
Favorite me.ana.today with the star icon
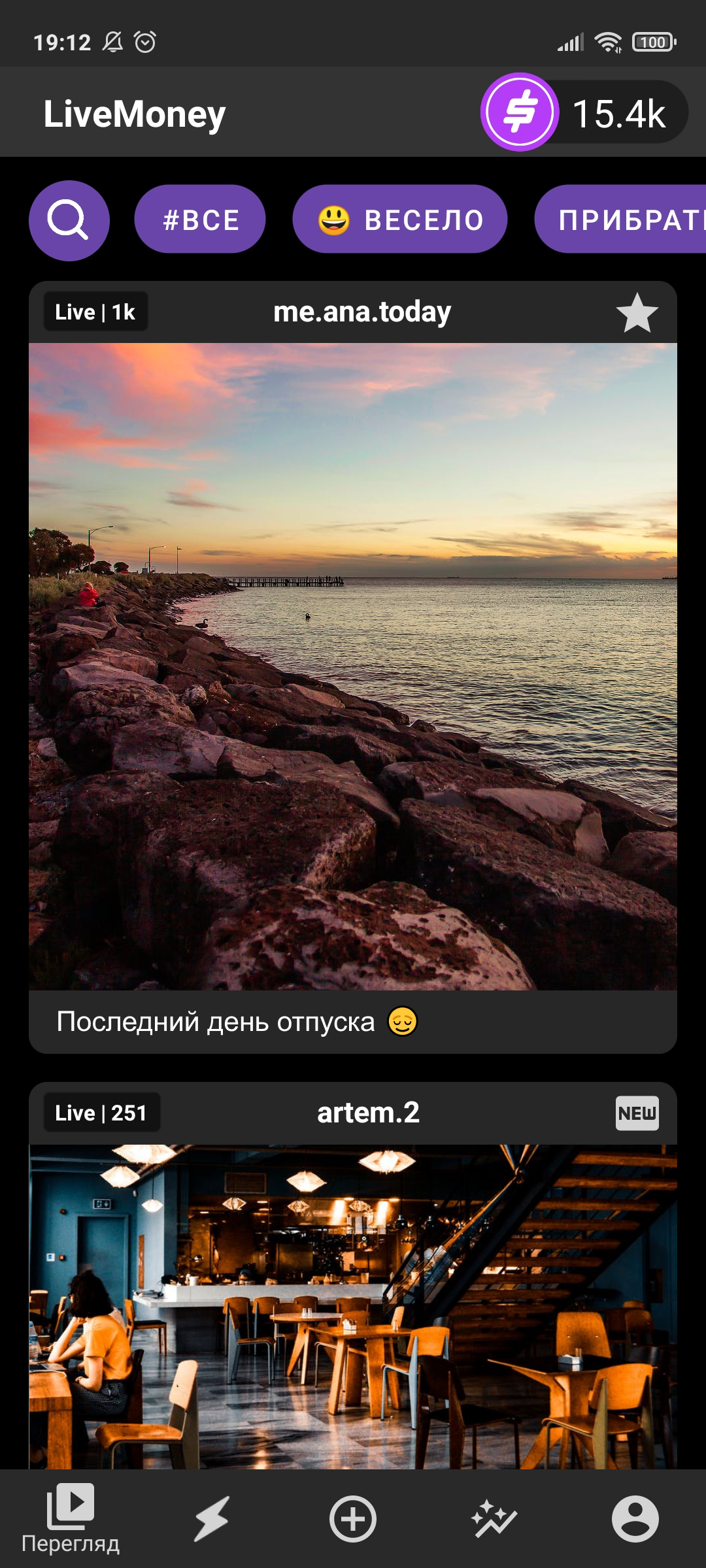pos(637,313)
